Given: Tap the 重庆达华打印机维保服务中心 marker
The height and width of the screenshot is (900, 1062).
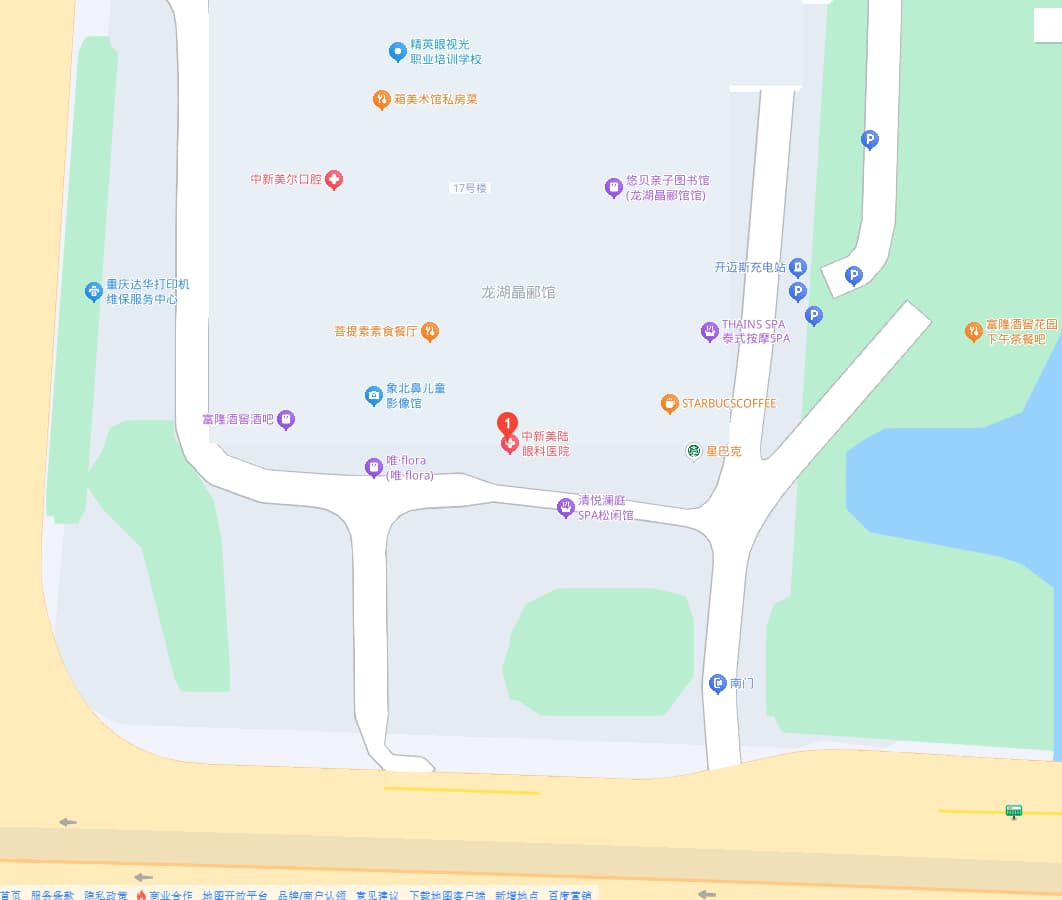Looking at the screenshot, I should click(94, 291).
